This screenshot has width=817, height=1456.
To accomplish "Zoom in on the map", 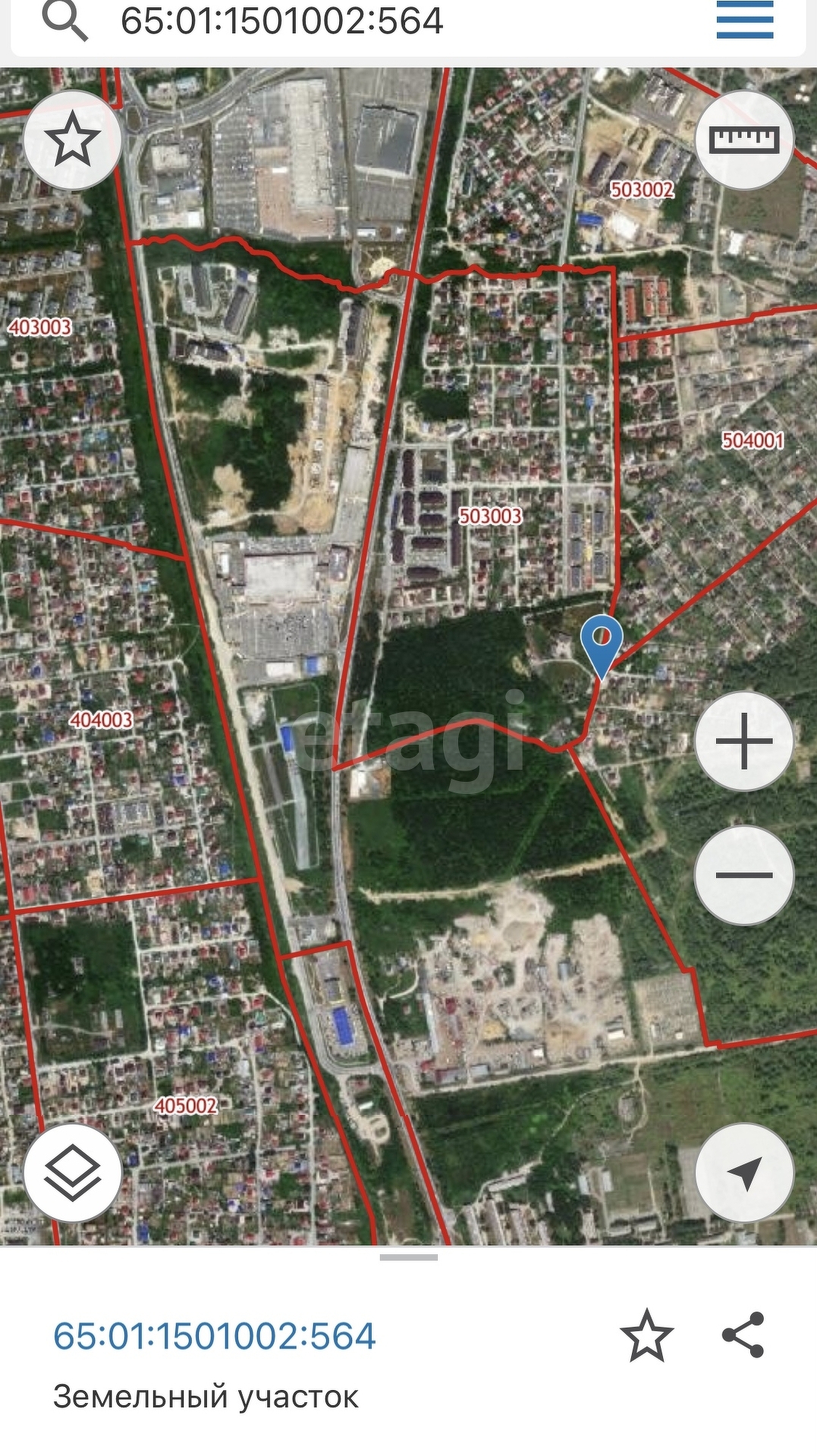I will [744, 742].
